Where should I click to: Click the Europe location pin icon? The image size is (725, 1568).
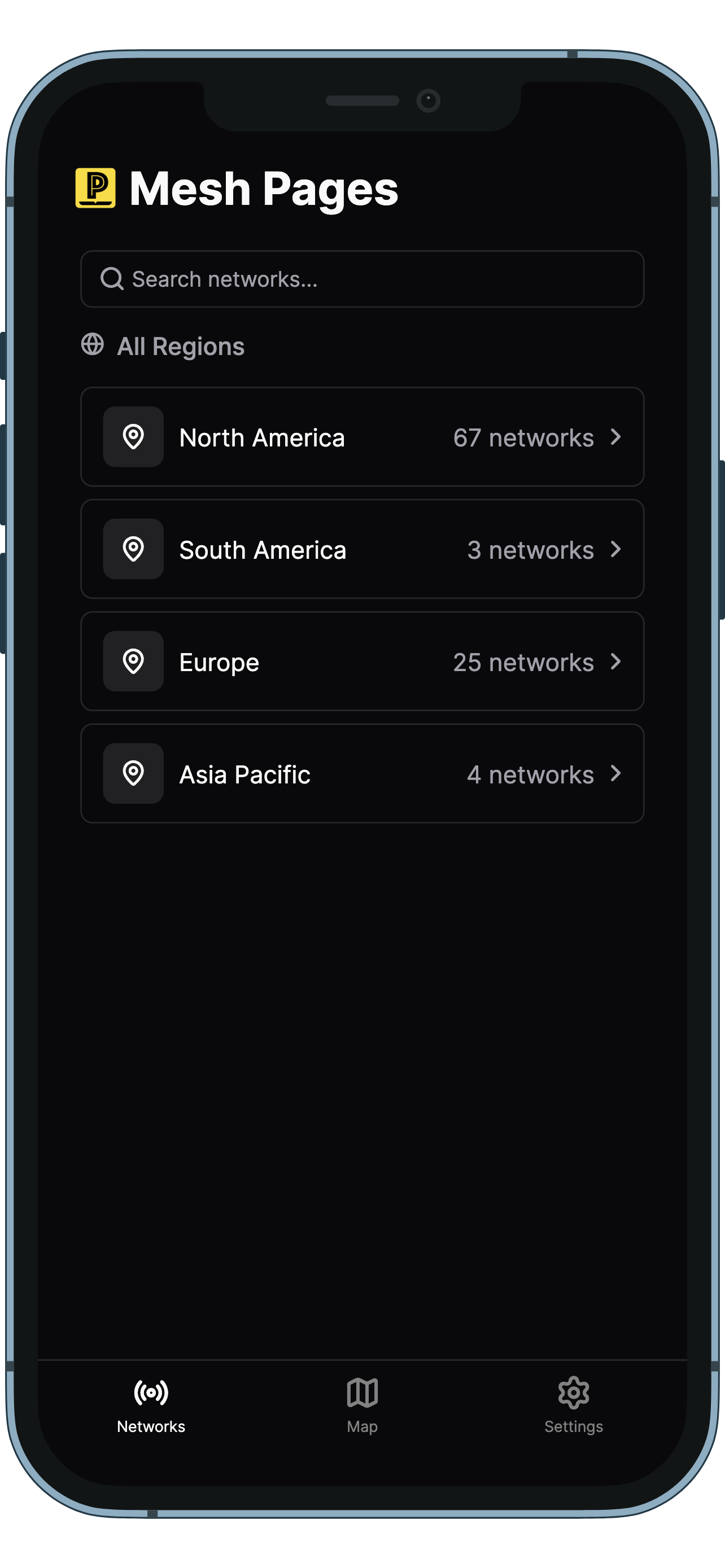(134, 662)
